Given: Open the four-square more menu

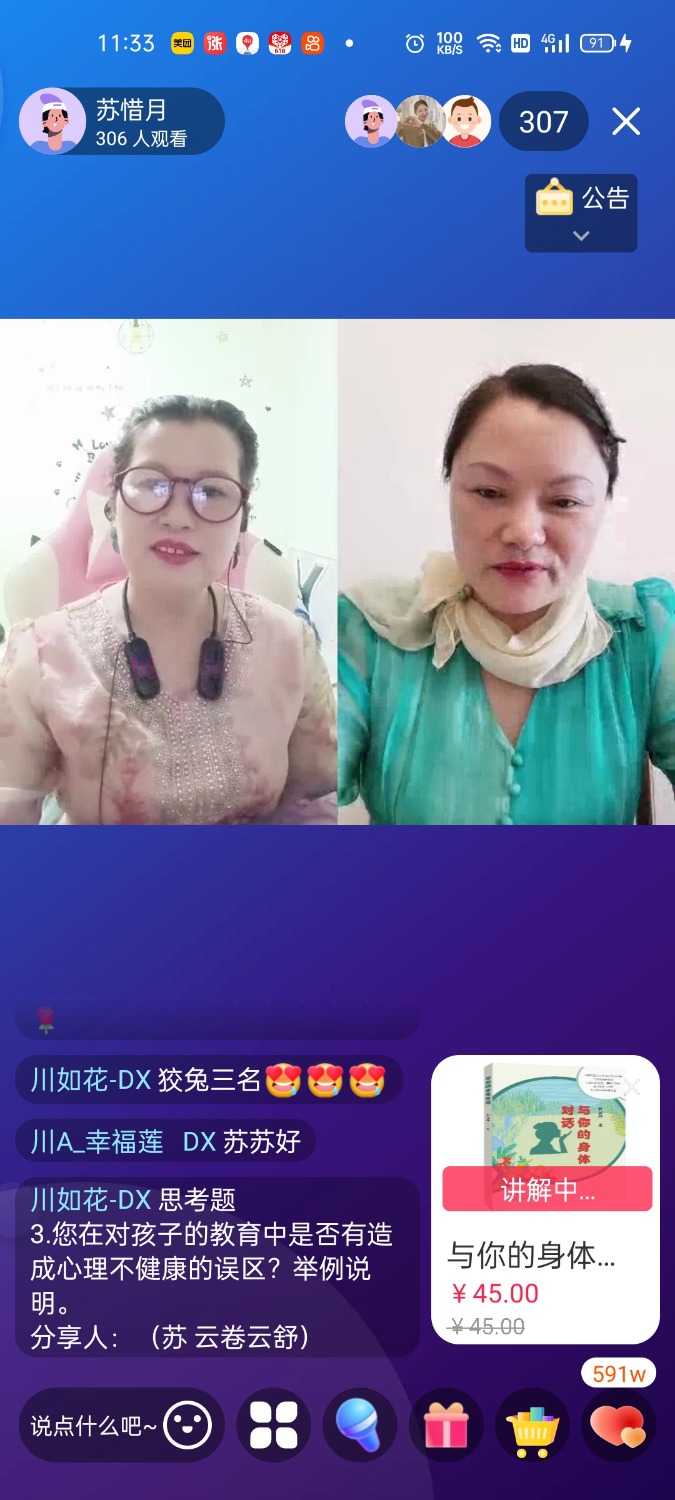Looking at the screenshot, I should (274, 1426).
